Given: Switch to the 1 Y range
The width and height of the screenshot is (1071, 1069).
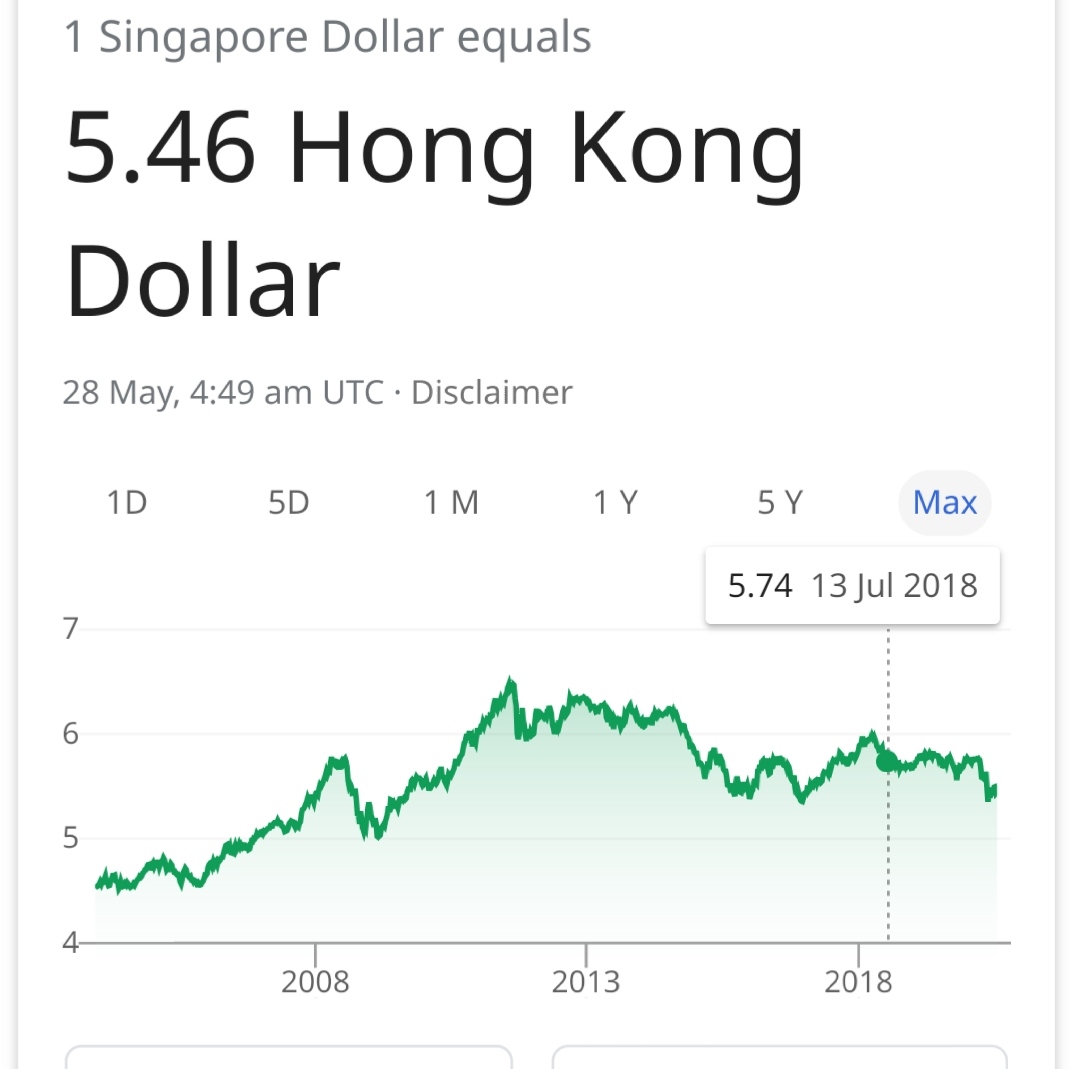Looking at the screenshot, I should (615, 502).
